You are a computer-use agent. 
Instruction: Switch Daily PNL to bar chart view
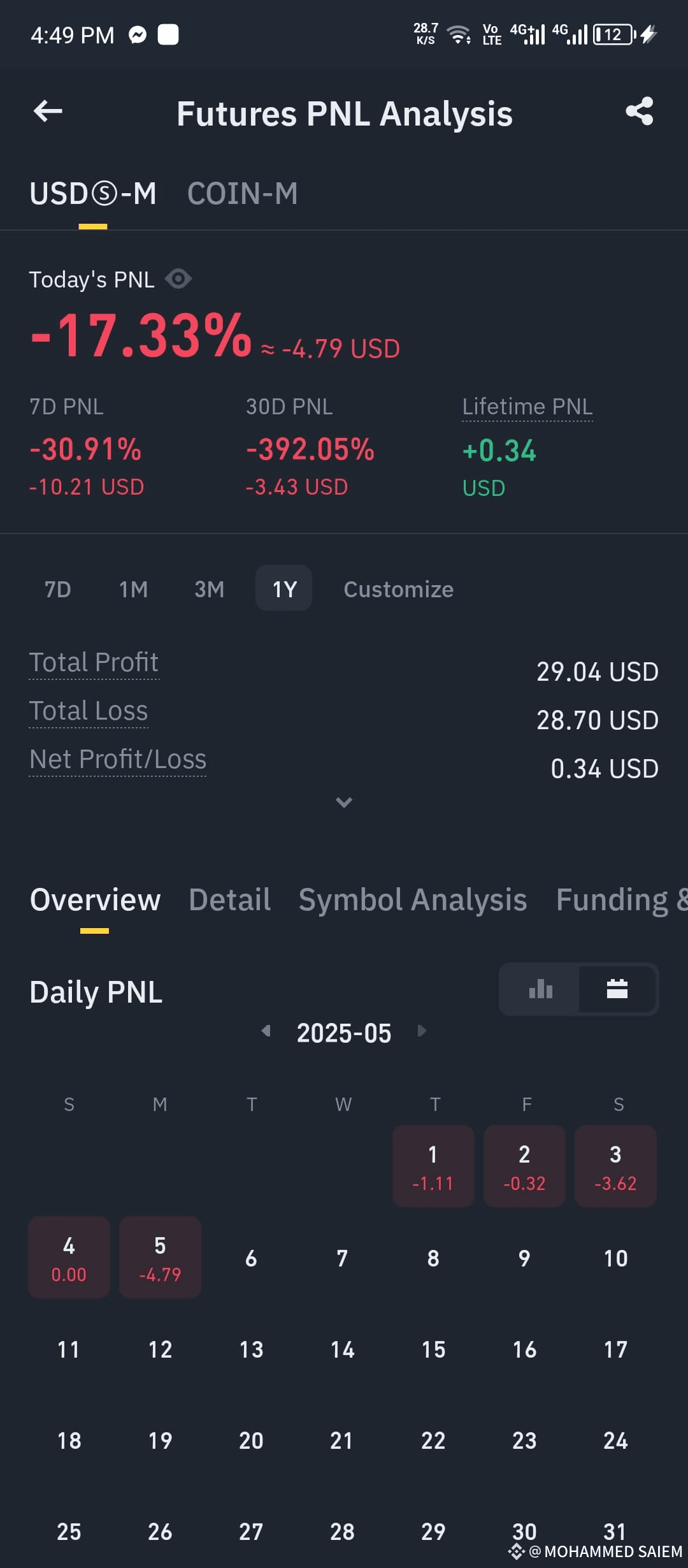(540, 989)
